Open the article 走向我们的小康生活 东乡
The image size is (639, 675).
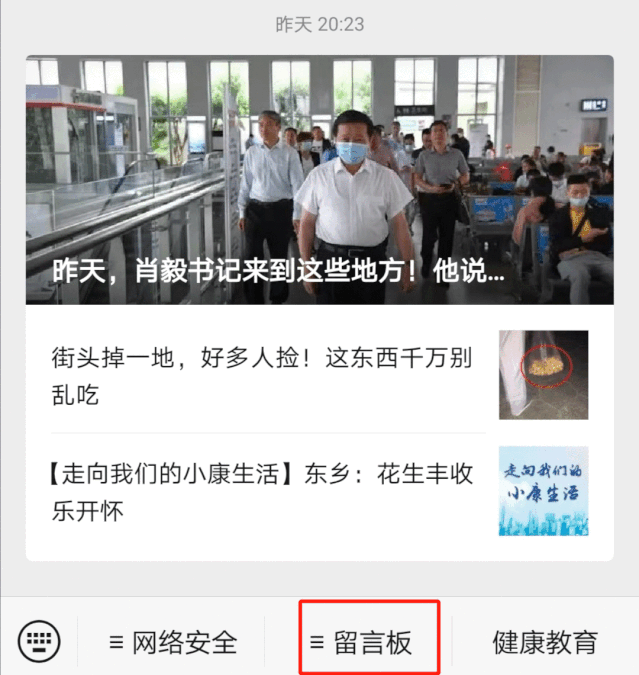[320, 491]
